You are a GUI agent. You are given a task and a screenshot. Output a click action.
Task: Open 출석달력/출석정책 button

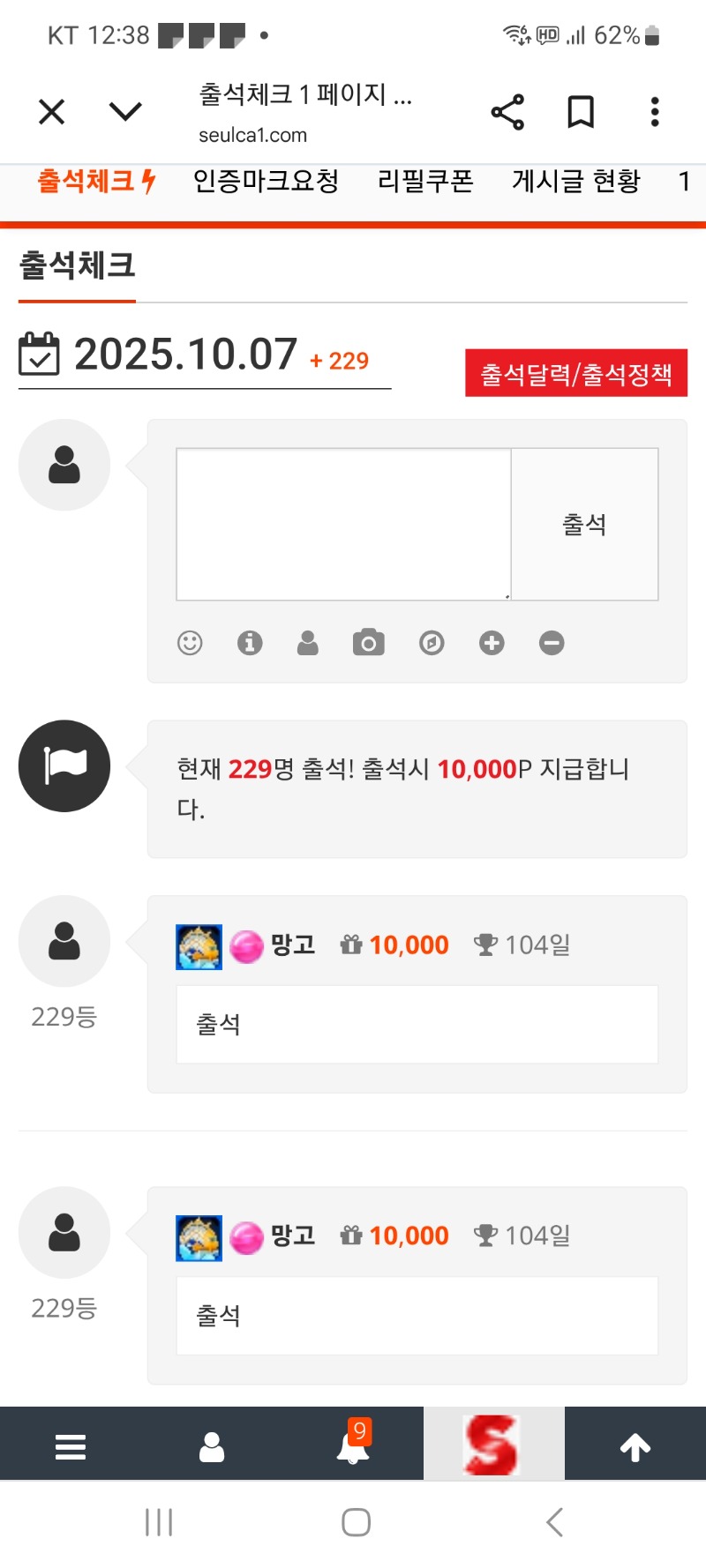pyautogui.click(x=575, y=374)
